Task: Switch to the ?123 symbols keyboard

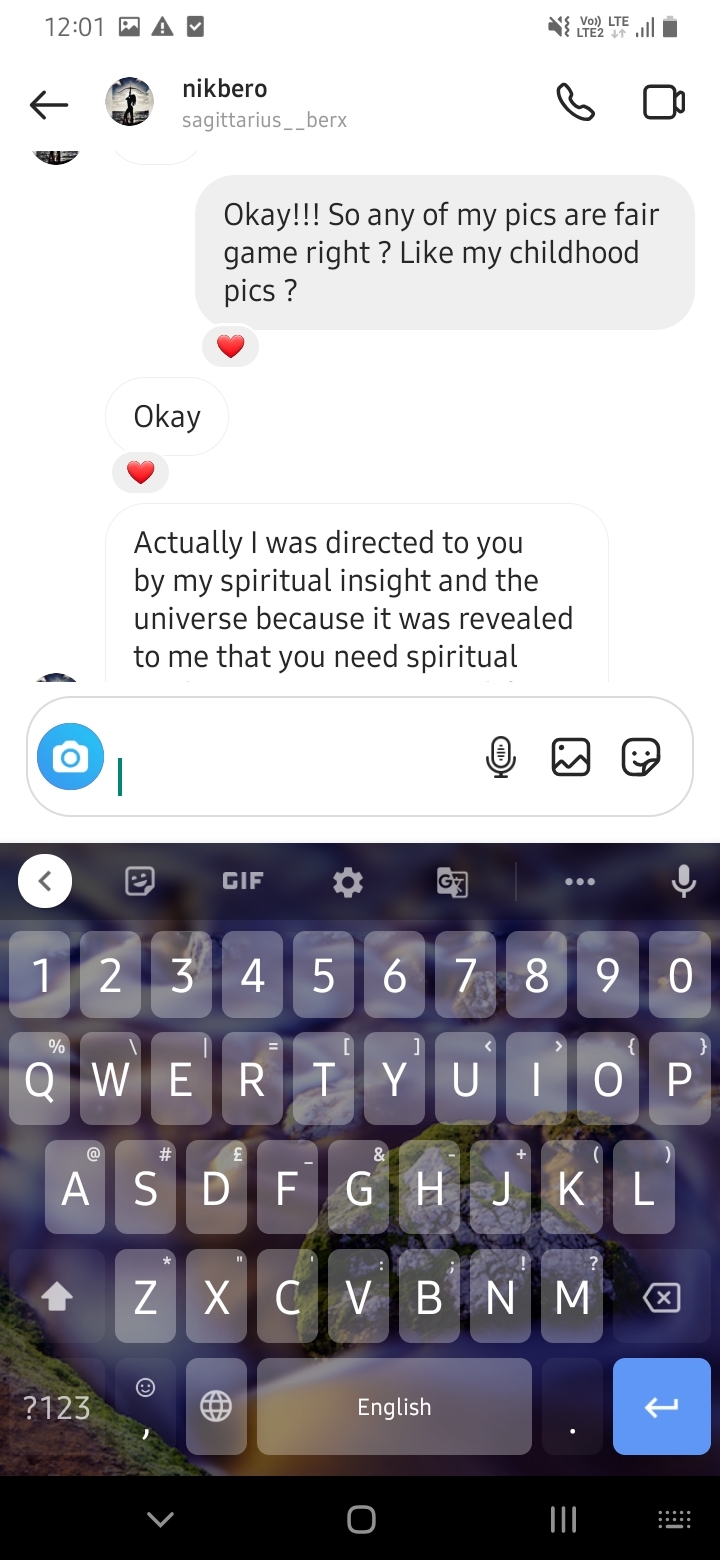Action: click(57, 1407)
